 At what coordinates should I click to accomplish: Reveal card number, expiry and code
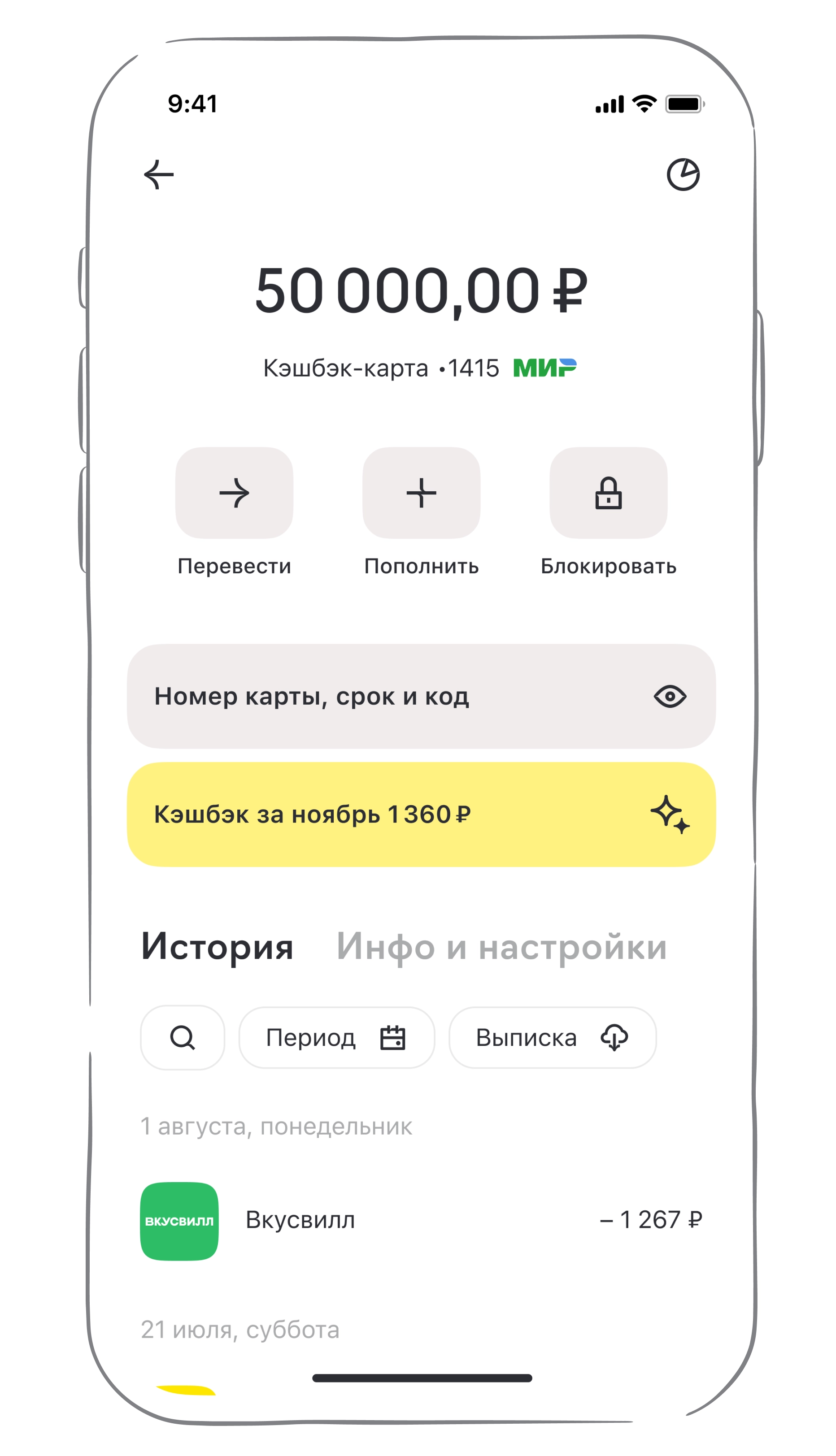click(x=421, y=696)
